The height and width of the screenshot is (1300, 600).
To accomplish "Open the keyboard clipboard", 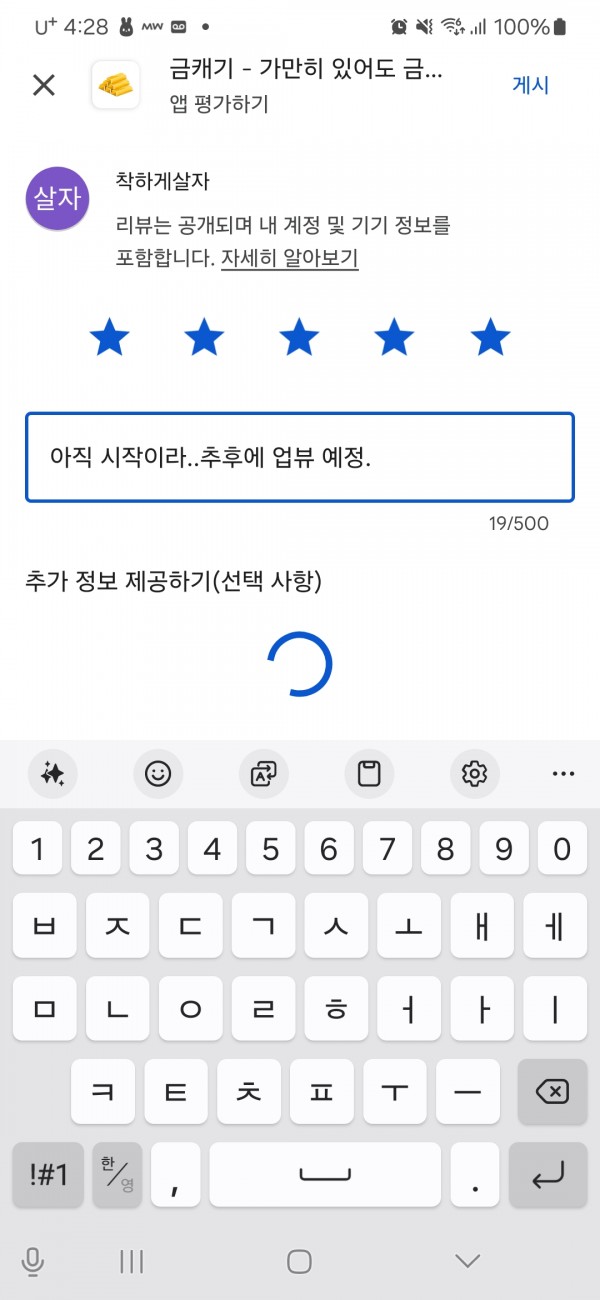I will (x=369, y=773).
